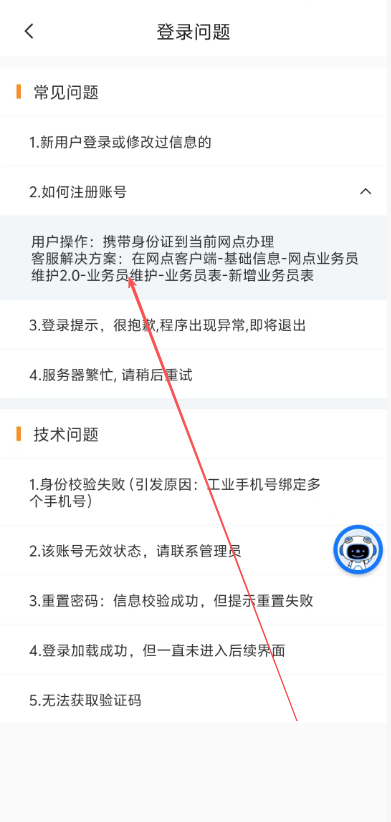391x822 pixels.
Task: Open the floating robot assistant
Action: point(359,550)
